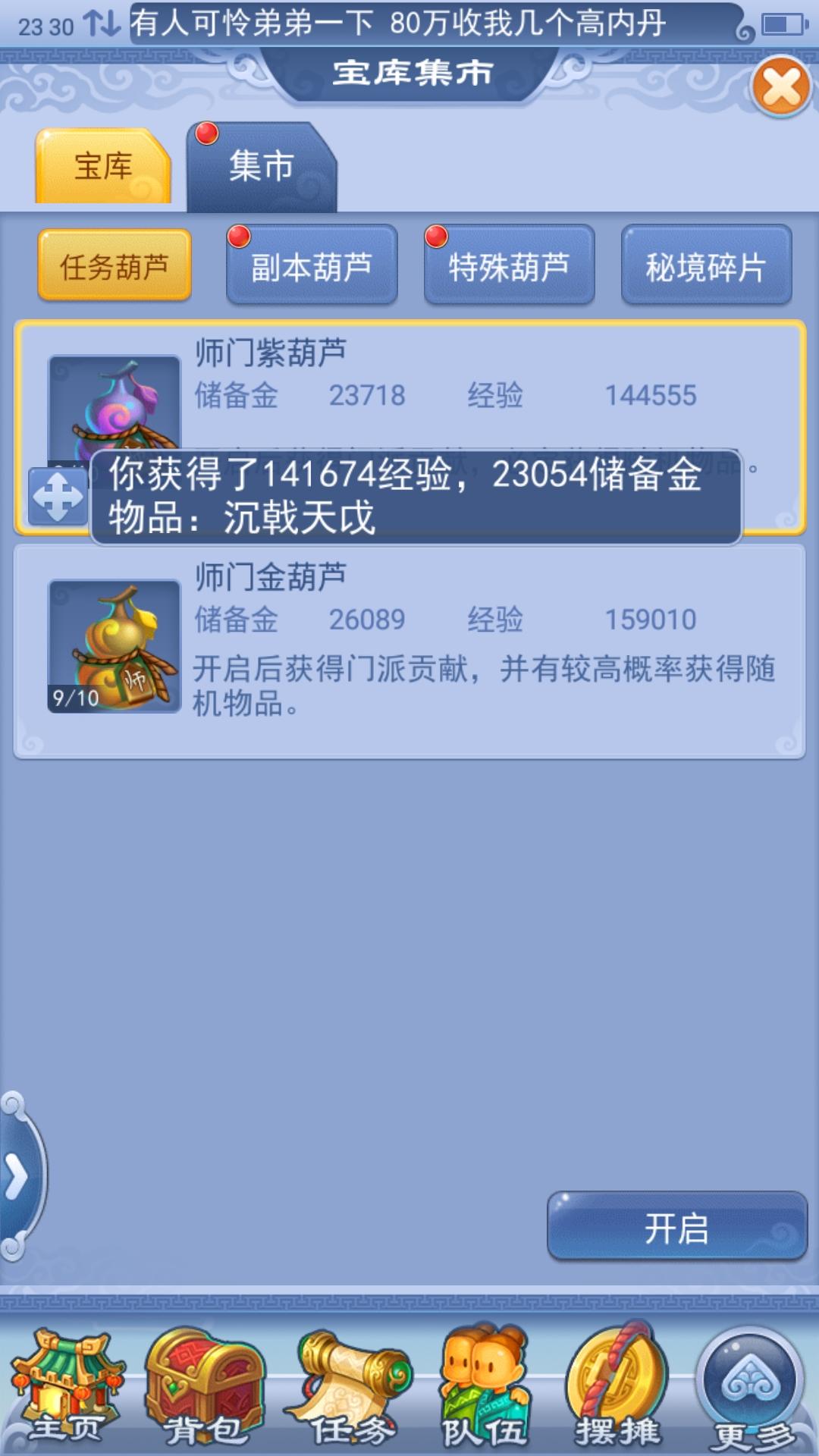This screenshot has height=1456, width=819.
Task: Close the 宝库集市 window
Action: tap(781, 87)
